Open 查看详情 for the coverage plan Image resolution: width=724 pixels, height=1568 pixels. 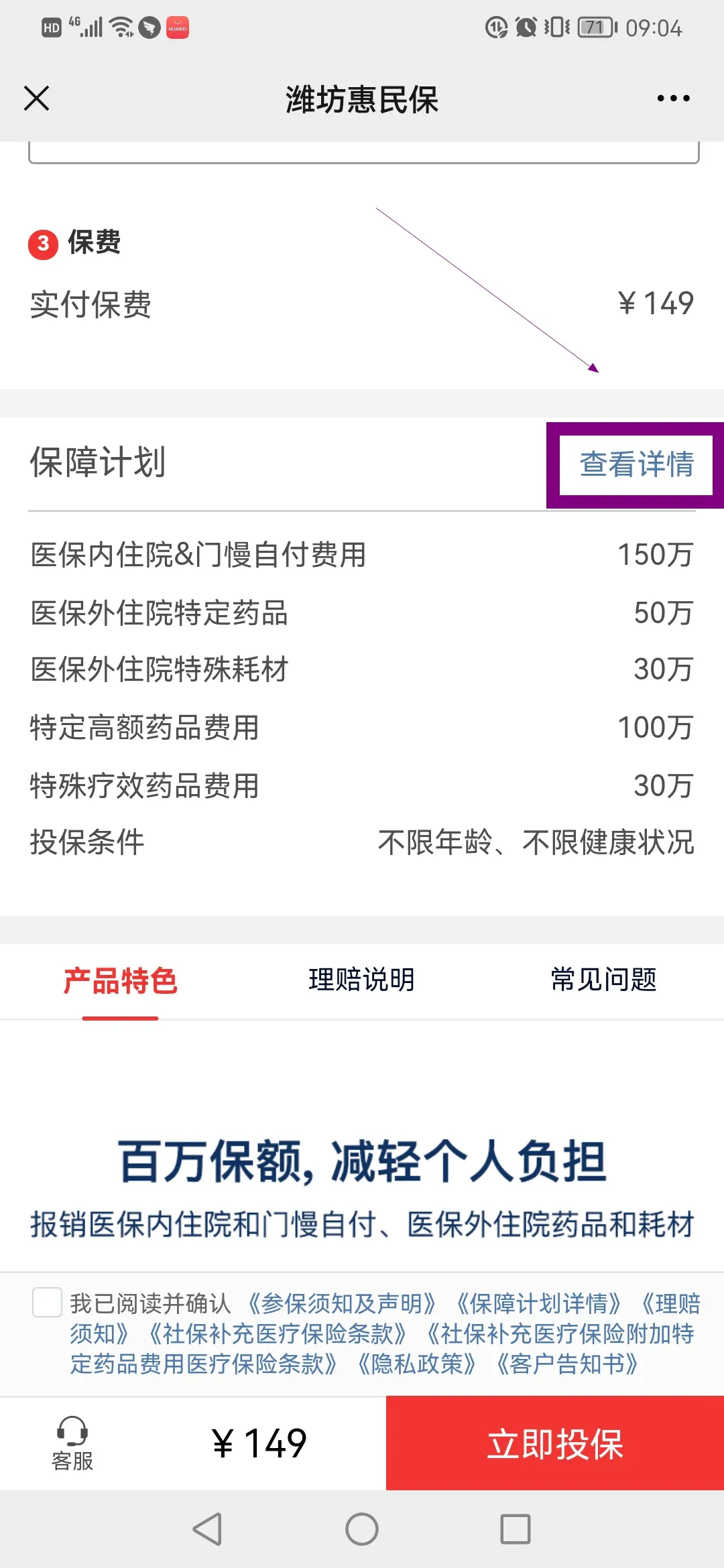(x=636, y=464)
